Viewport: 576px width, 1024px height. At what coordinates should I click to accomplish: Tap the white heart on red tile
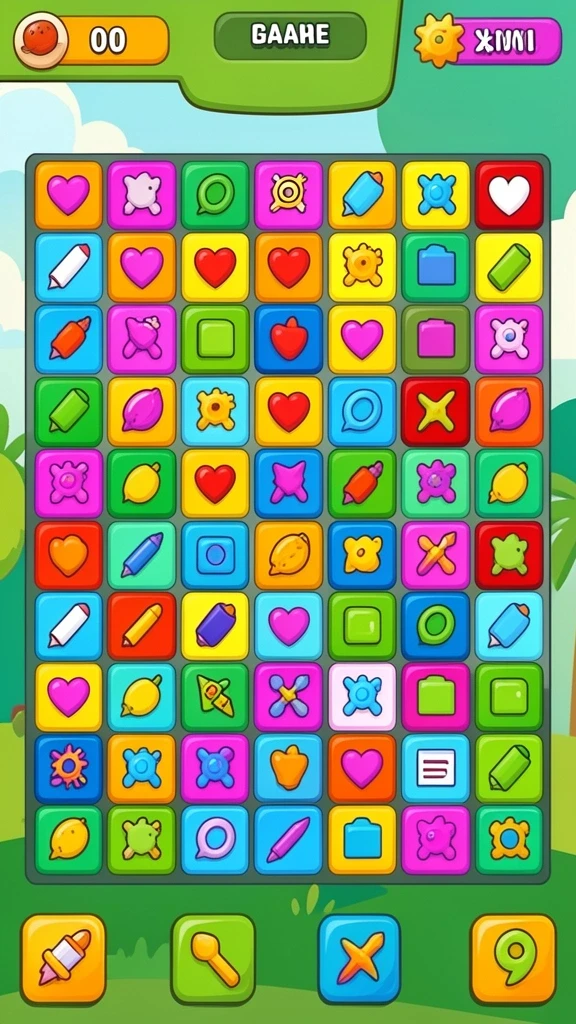(x=509, y=195)
